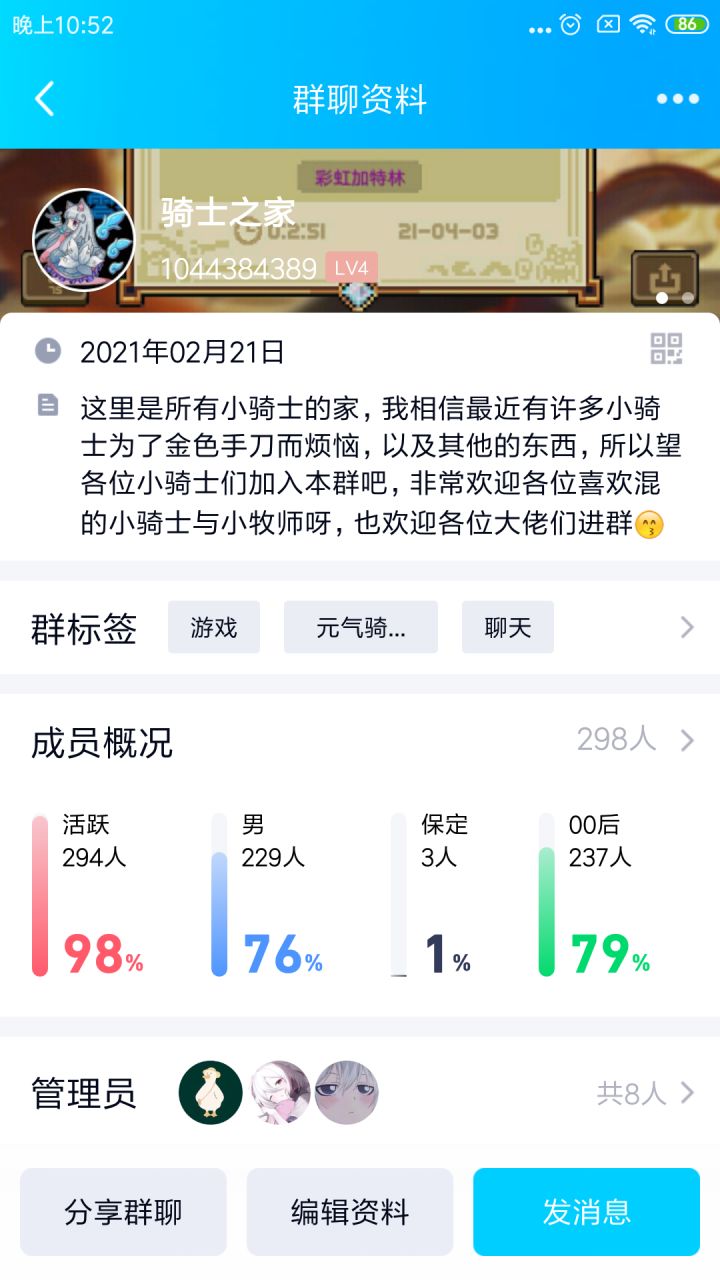Select the 聊天 group tag
This screenshot has height=1280, width=720.
point(507,627)
